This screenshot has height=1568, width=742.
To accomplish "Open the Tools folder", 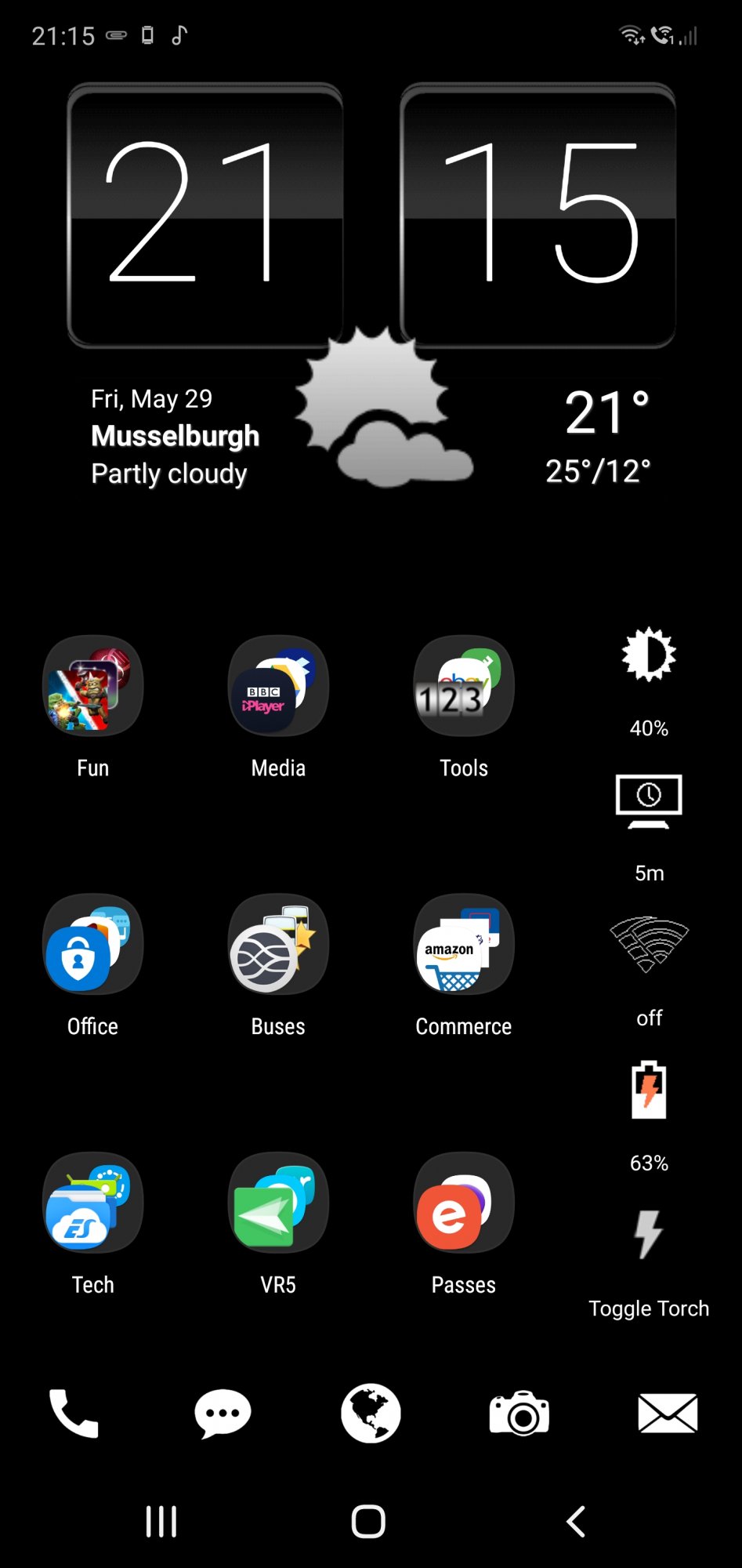I will coord(464,686).
